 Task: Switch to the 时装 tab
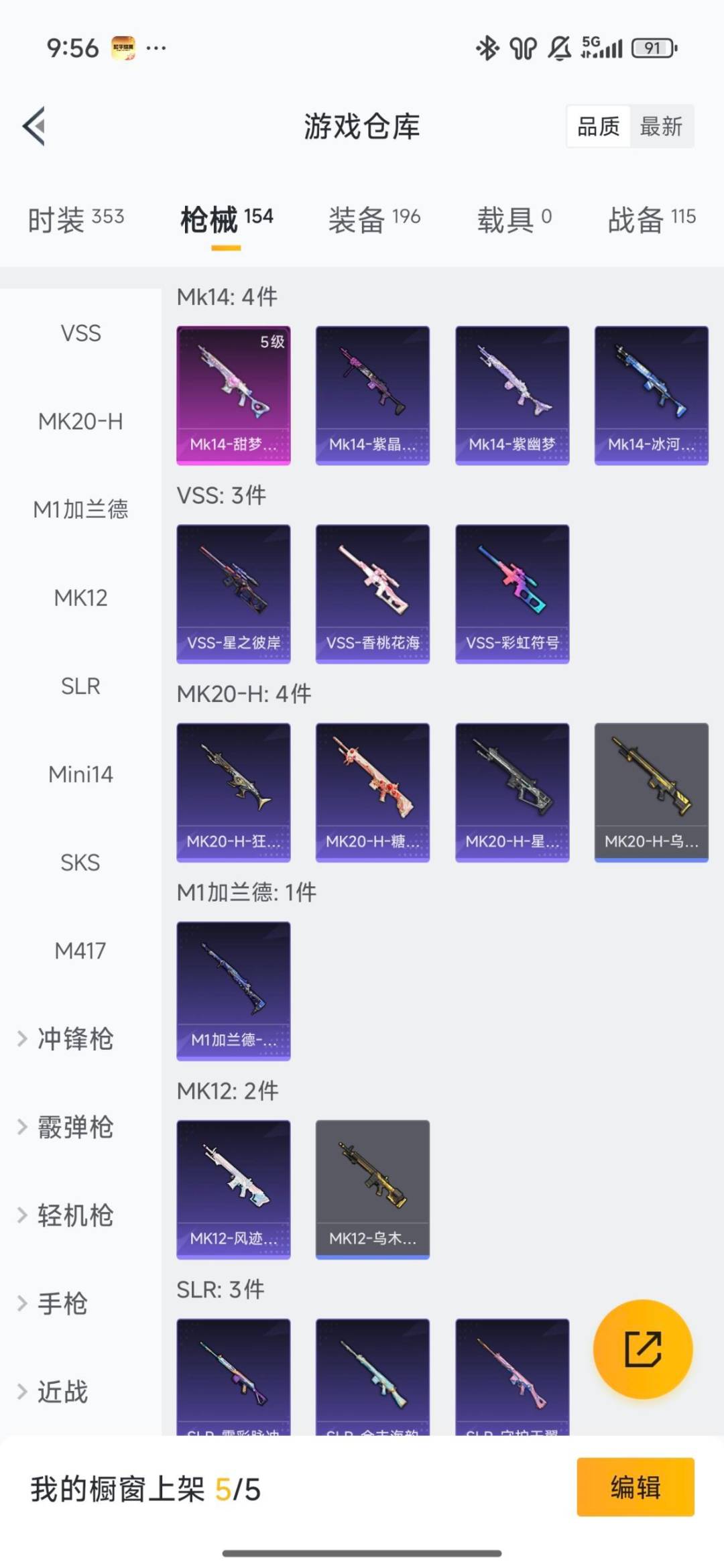click(76, 219)
